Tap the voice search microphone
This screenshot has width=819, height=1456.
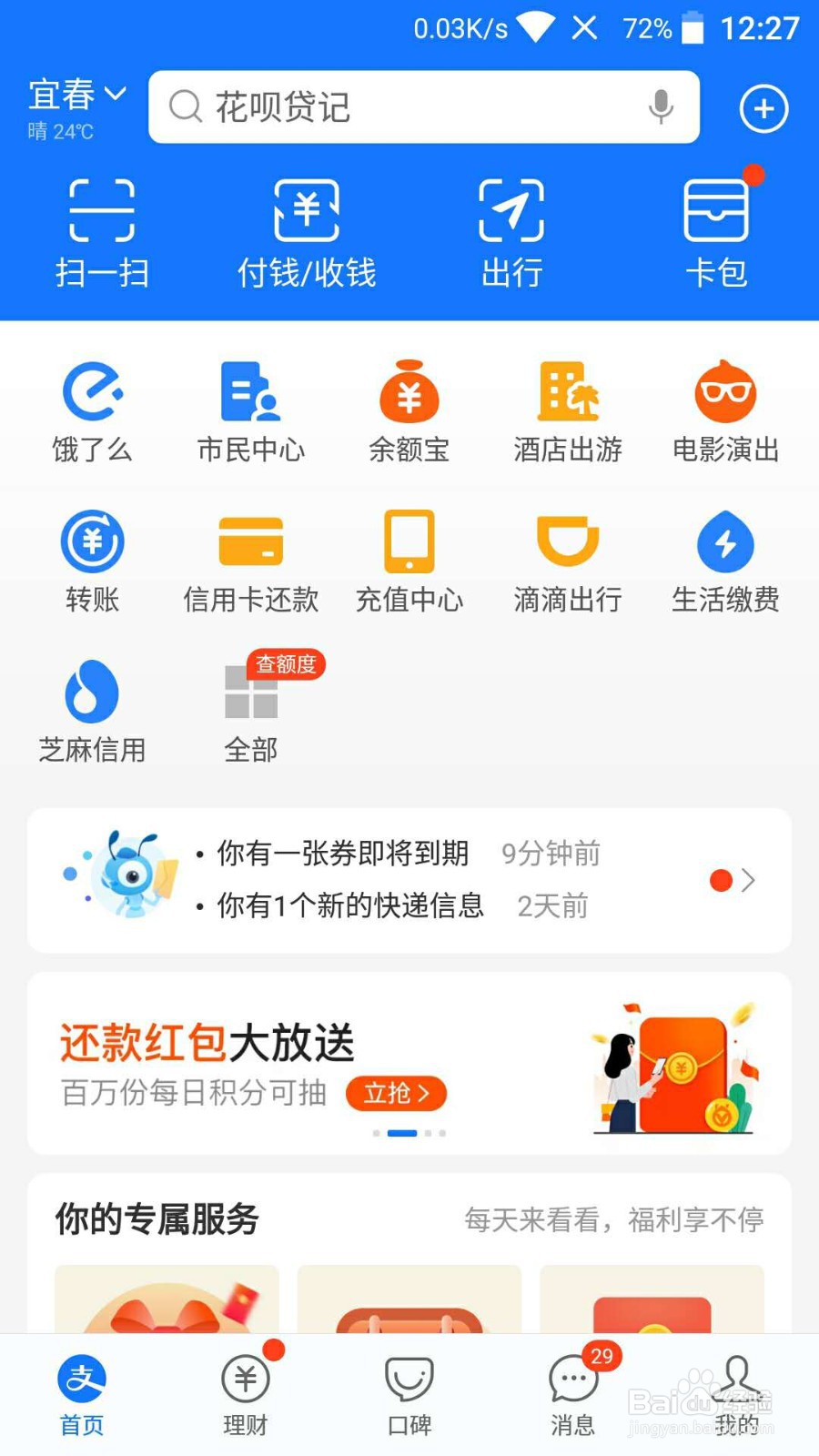click(x=660, y=107)
